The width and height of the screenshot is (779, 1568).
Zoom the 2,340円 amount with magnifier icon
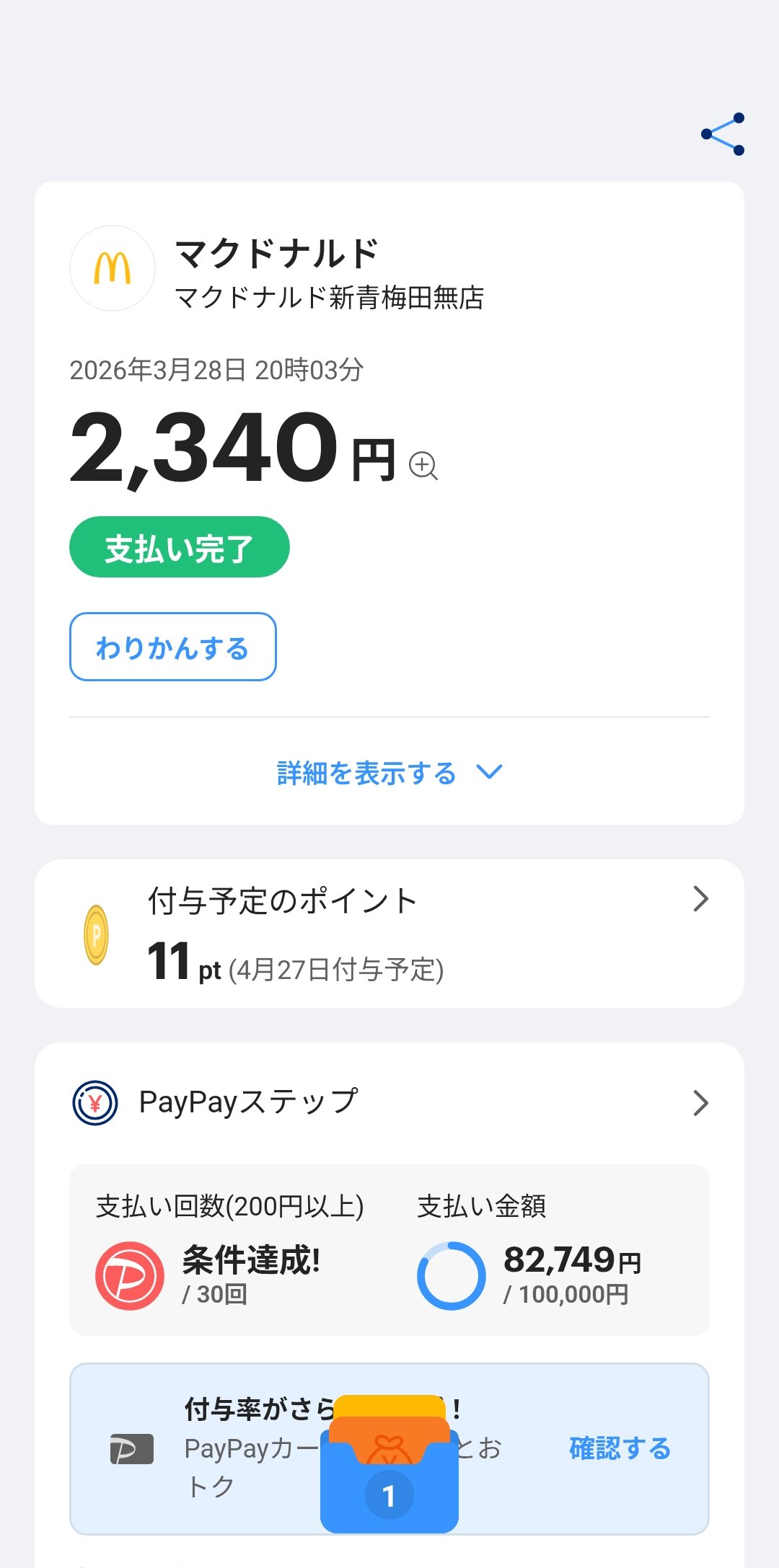(423, 465)
